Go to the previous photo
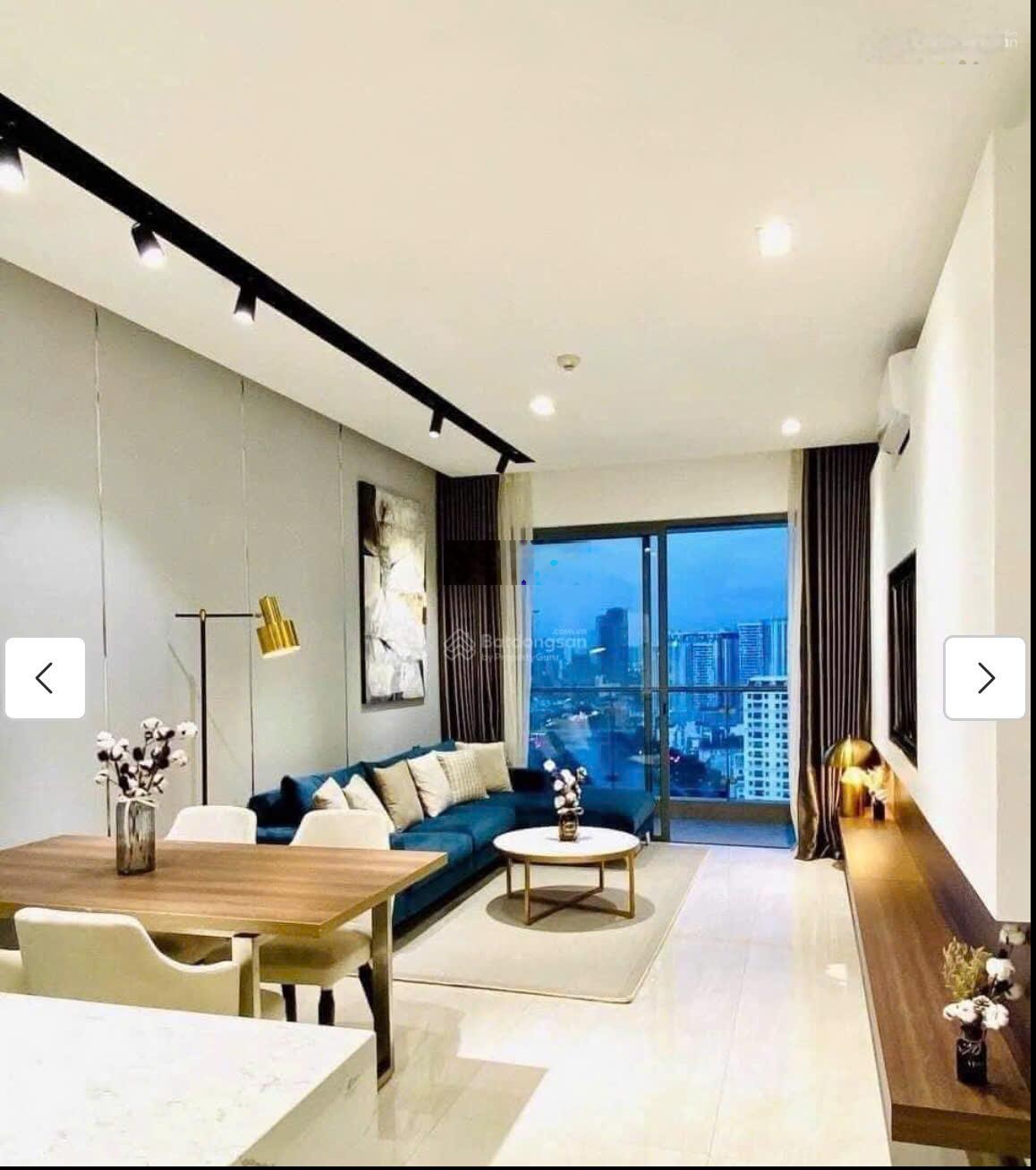This screenshot has width=1036, height=1170. point(45,678)
